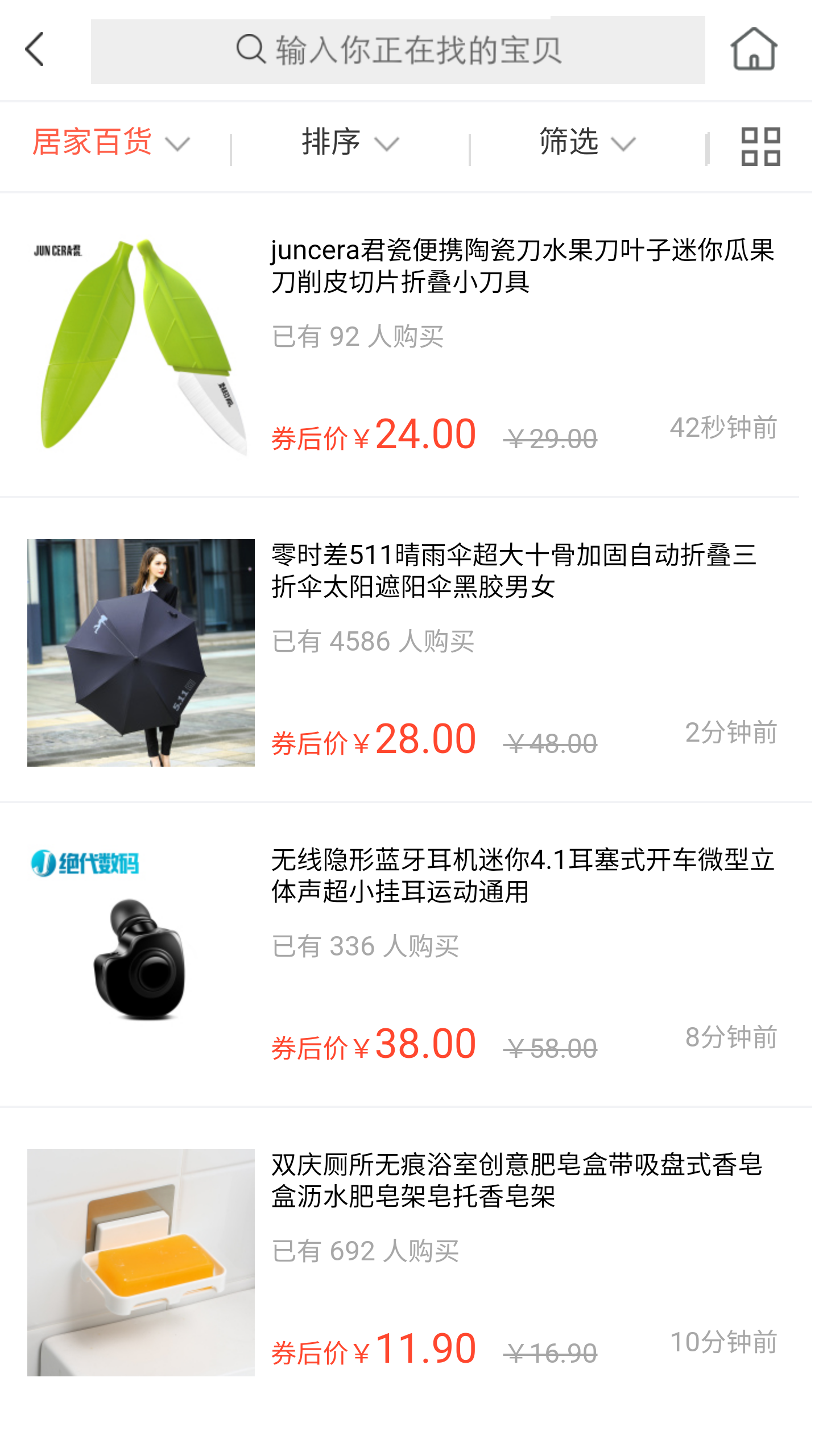Open the home icon in the header

(754, 49)
